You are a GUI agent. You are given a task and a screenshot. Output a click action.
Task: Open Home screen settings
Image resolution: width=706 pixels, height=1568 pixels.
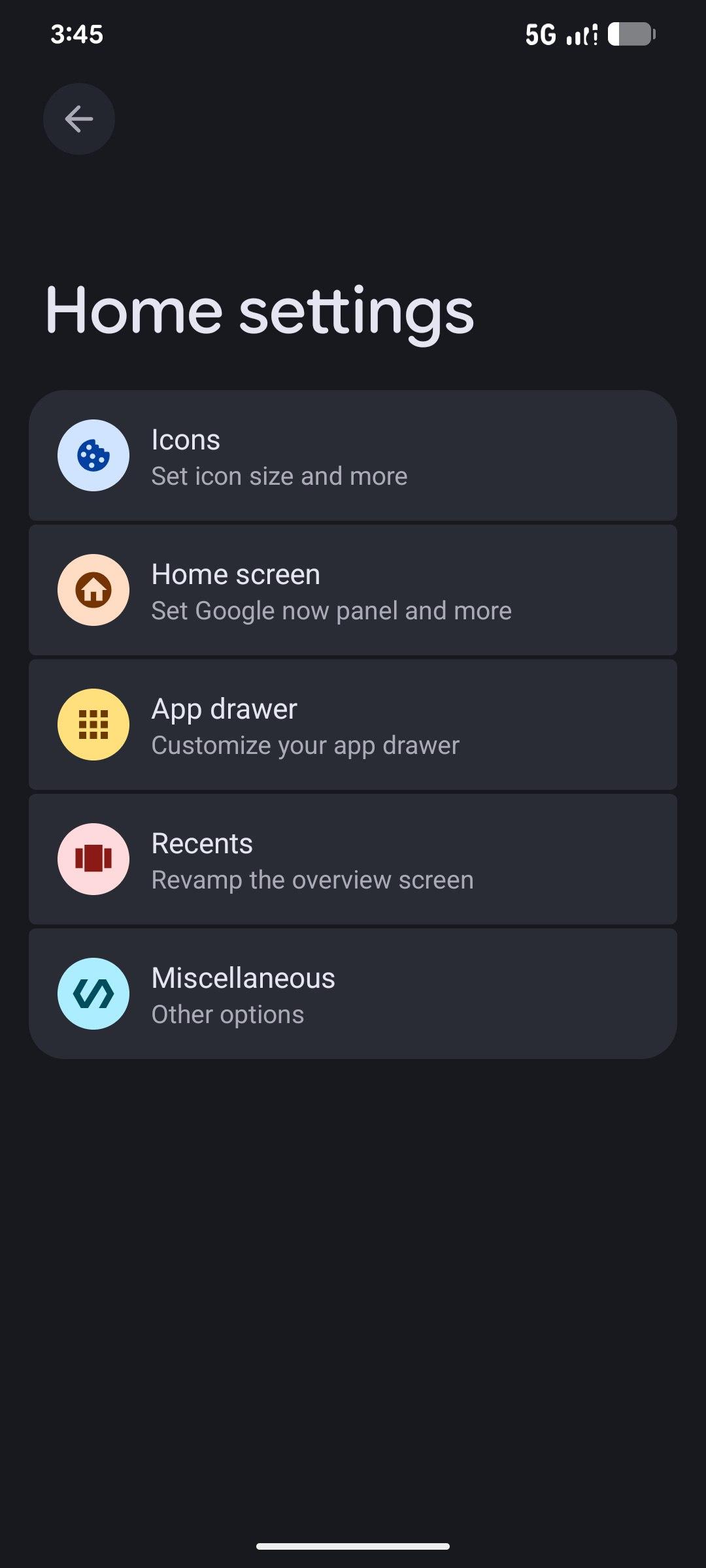(353, 591)
